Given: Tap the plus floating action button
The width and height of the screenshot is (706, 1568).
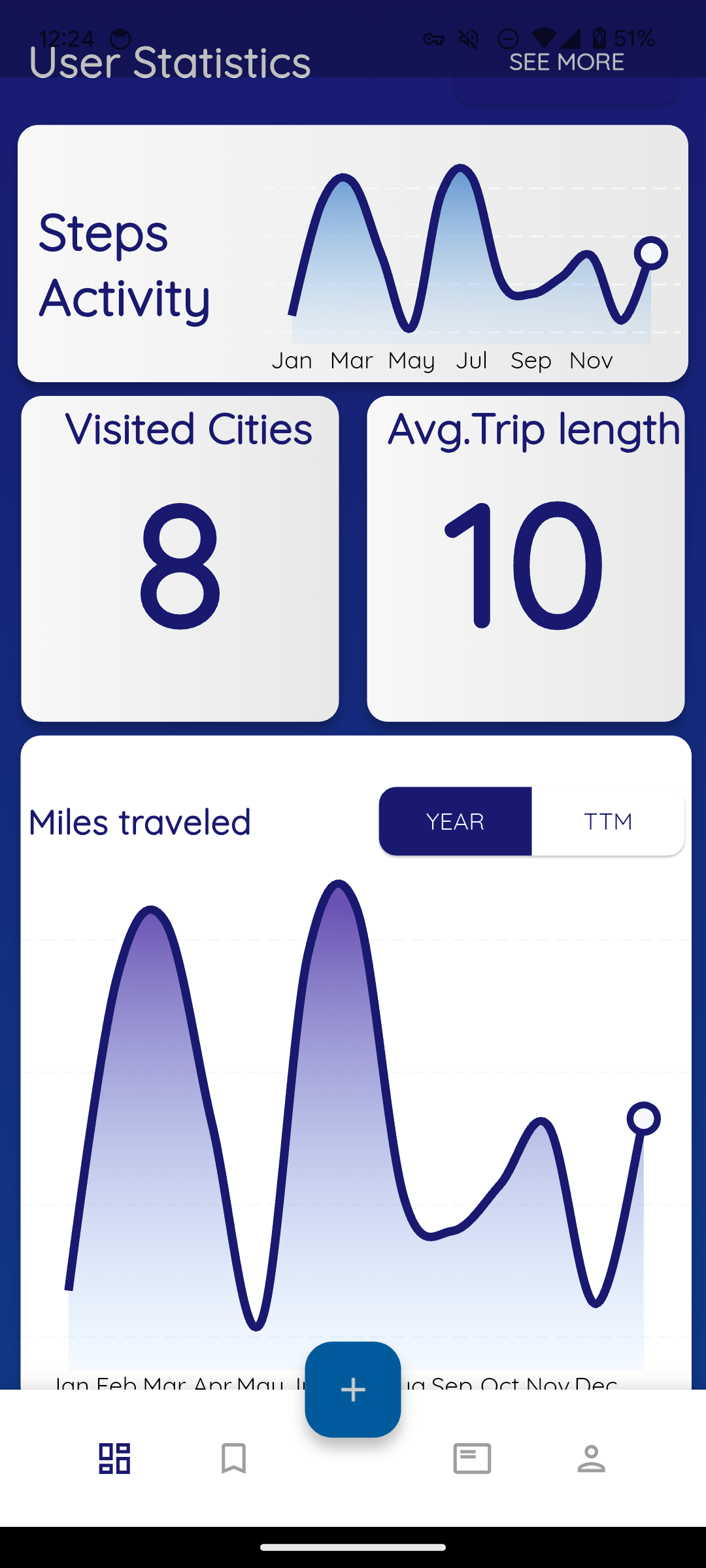Looking at the screenshot, I should [353, 1389].
